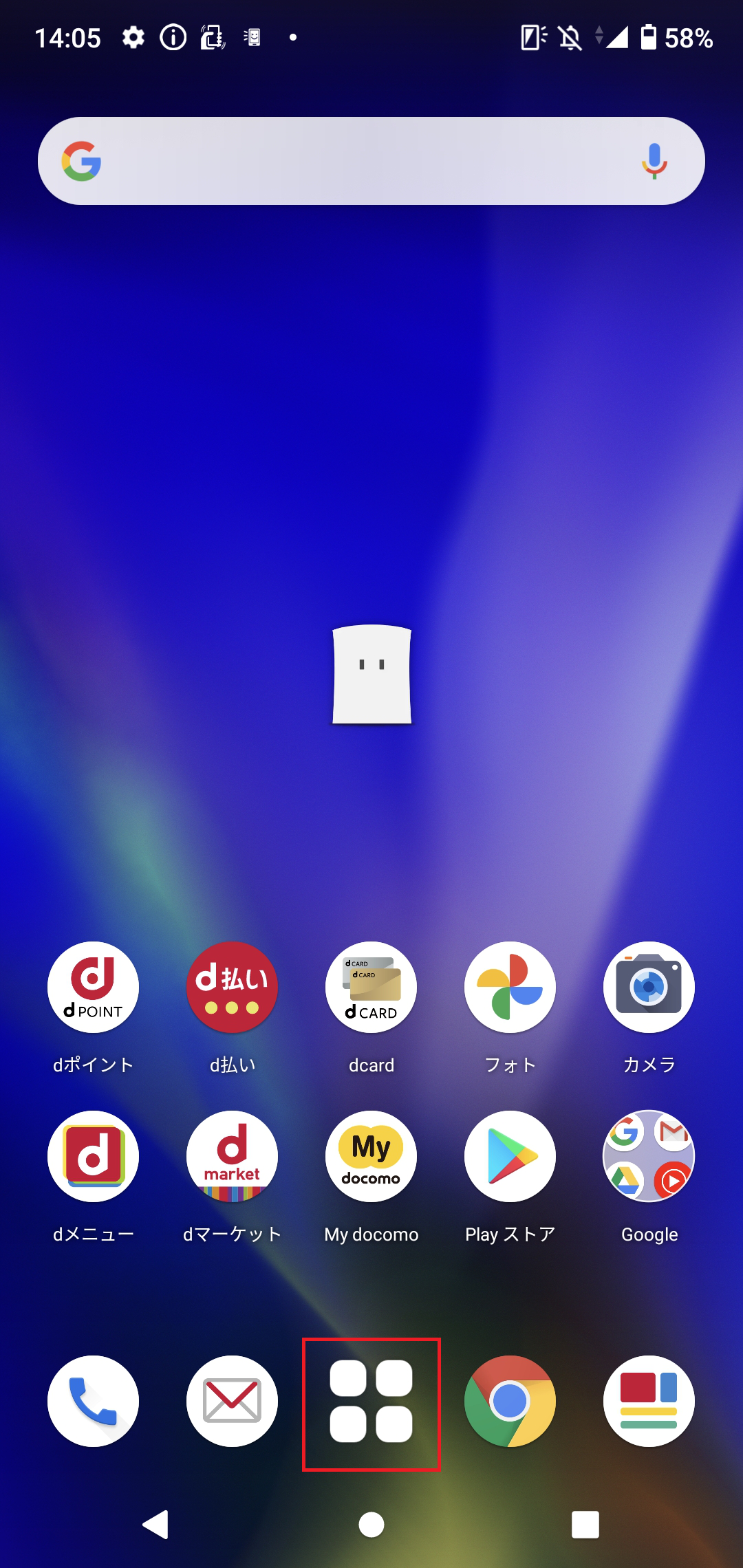
Task: Launch Chrome from the dock
Action: tap(510, 1402)
